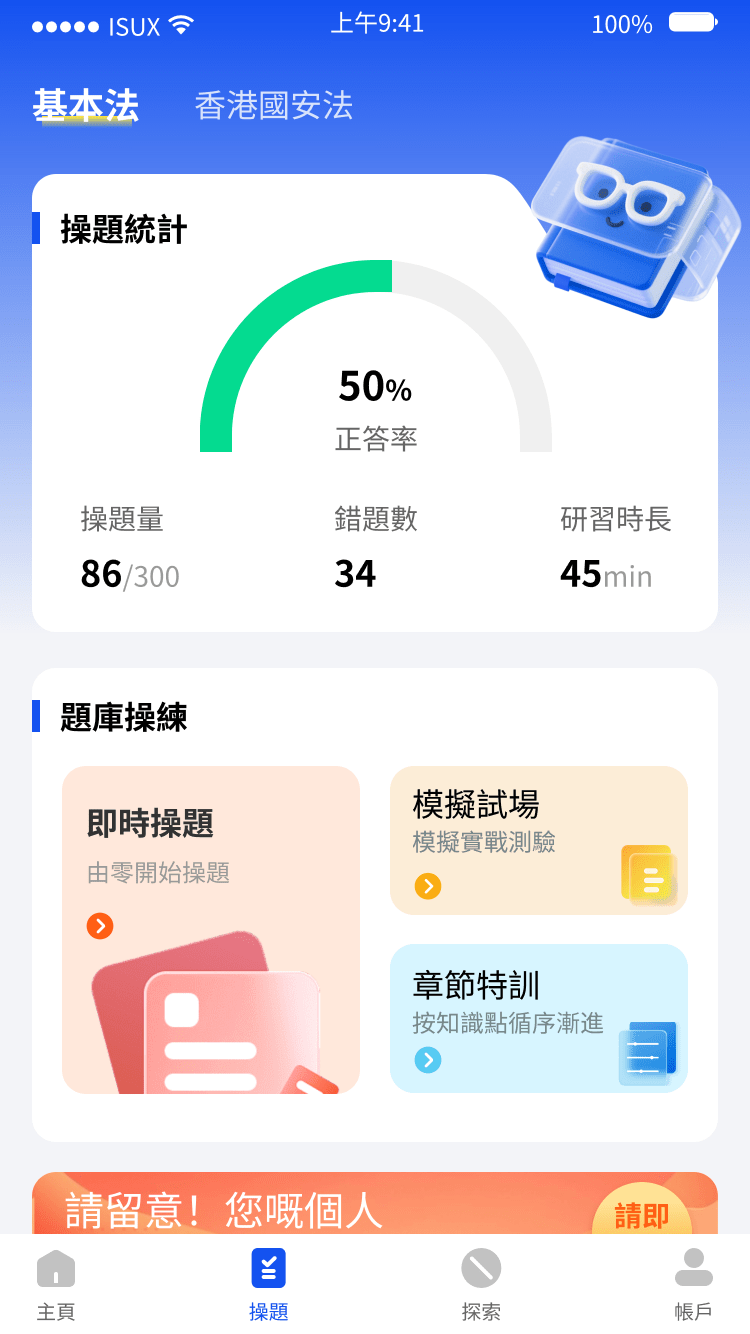Switch to the 探索 explore tab
The height and width of the screenshot is (1334, 750).
point(481,1285)
